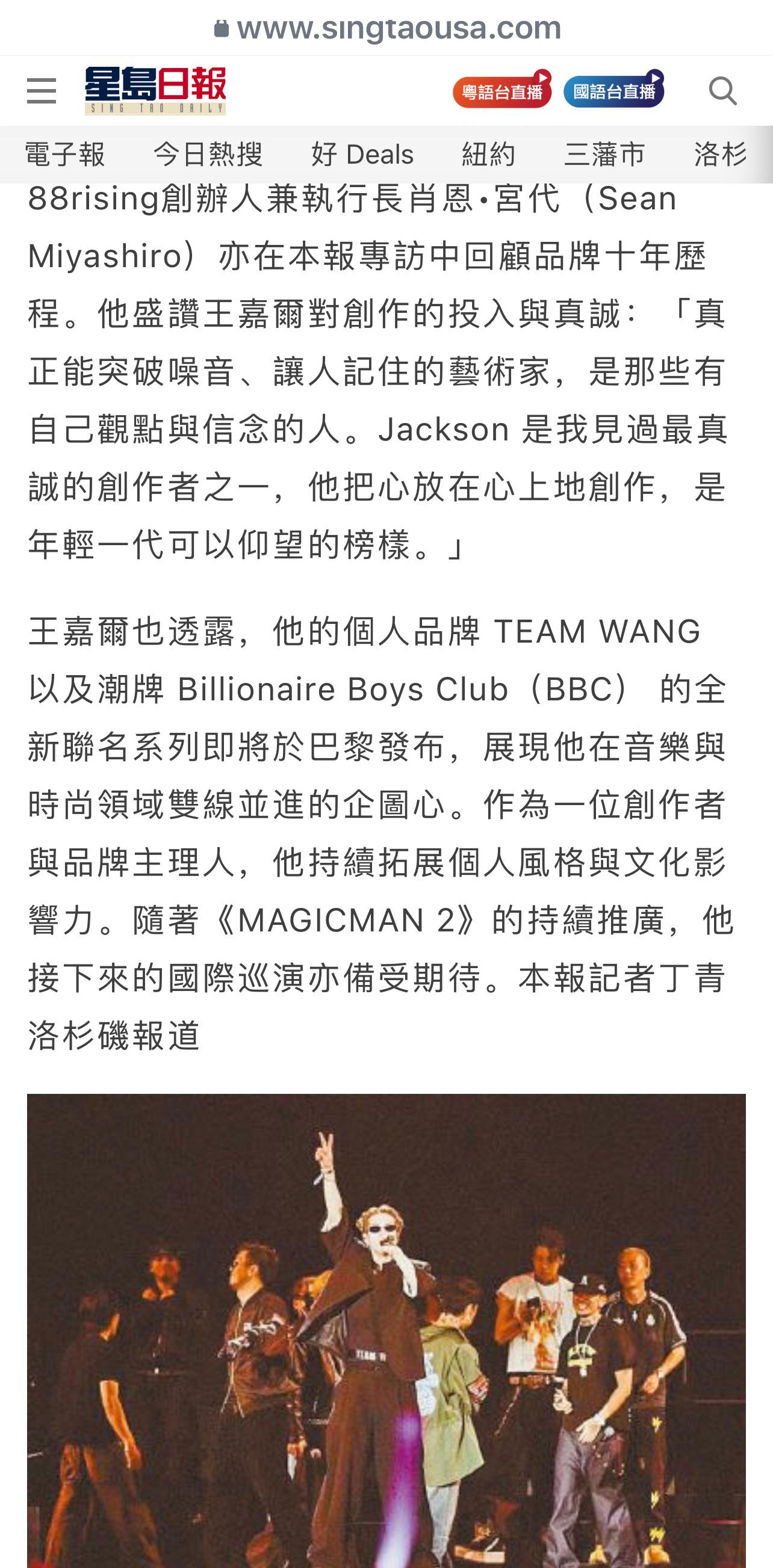Open the 三藩市 section

(604, 154)
